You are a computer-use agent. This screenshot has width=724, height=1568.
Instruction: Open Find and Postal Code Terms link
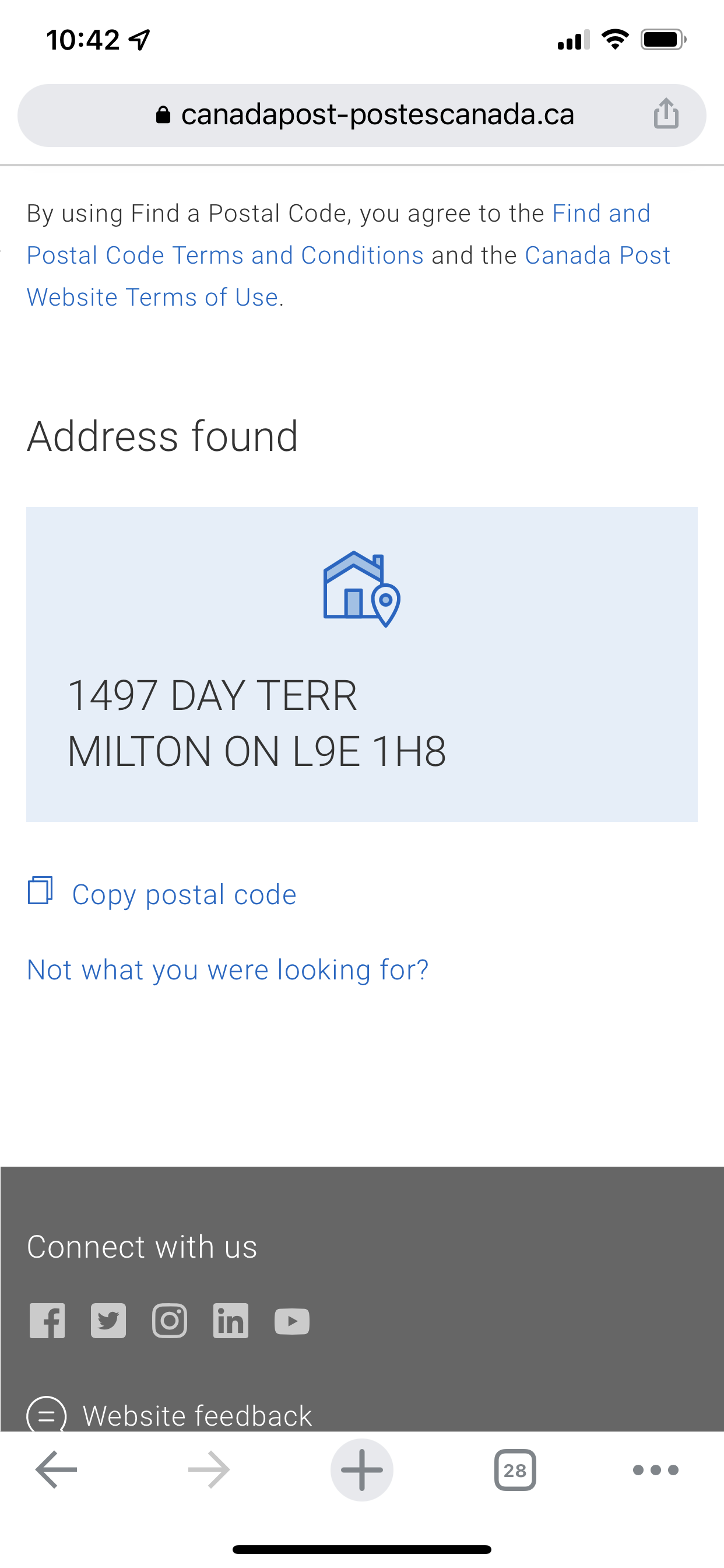224,255
